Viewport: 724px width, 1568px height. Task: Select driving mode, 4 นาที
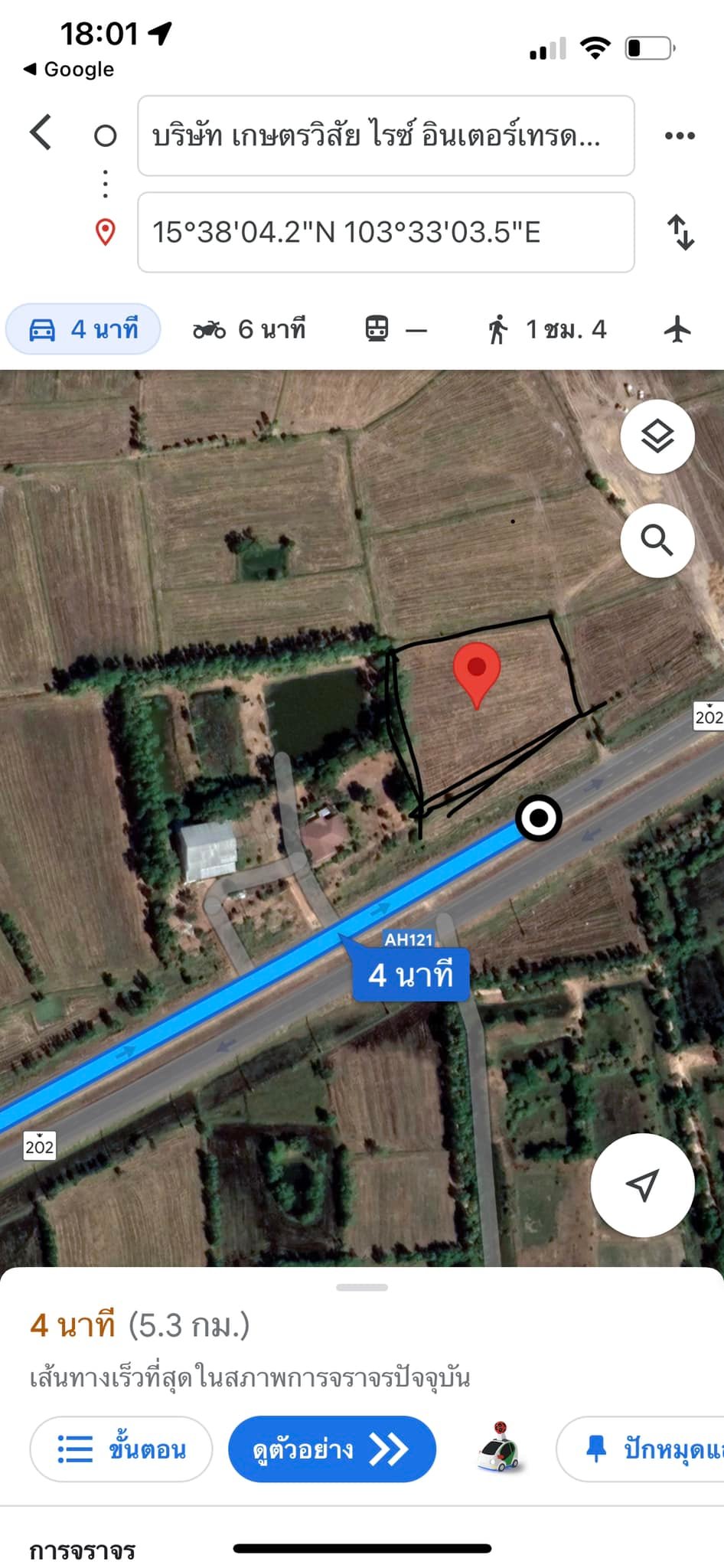(83, 329)
